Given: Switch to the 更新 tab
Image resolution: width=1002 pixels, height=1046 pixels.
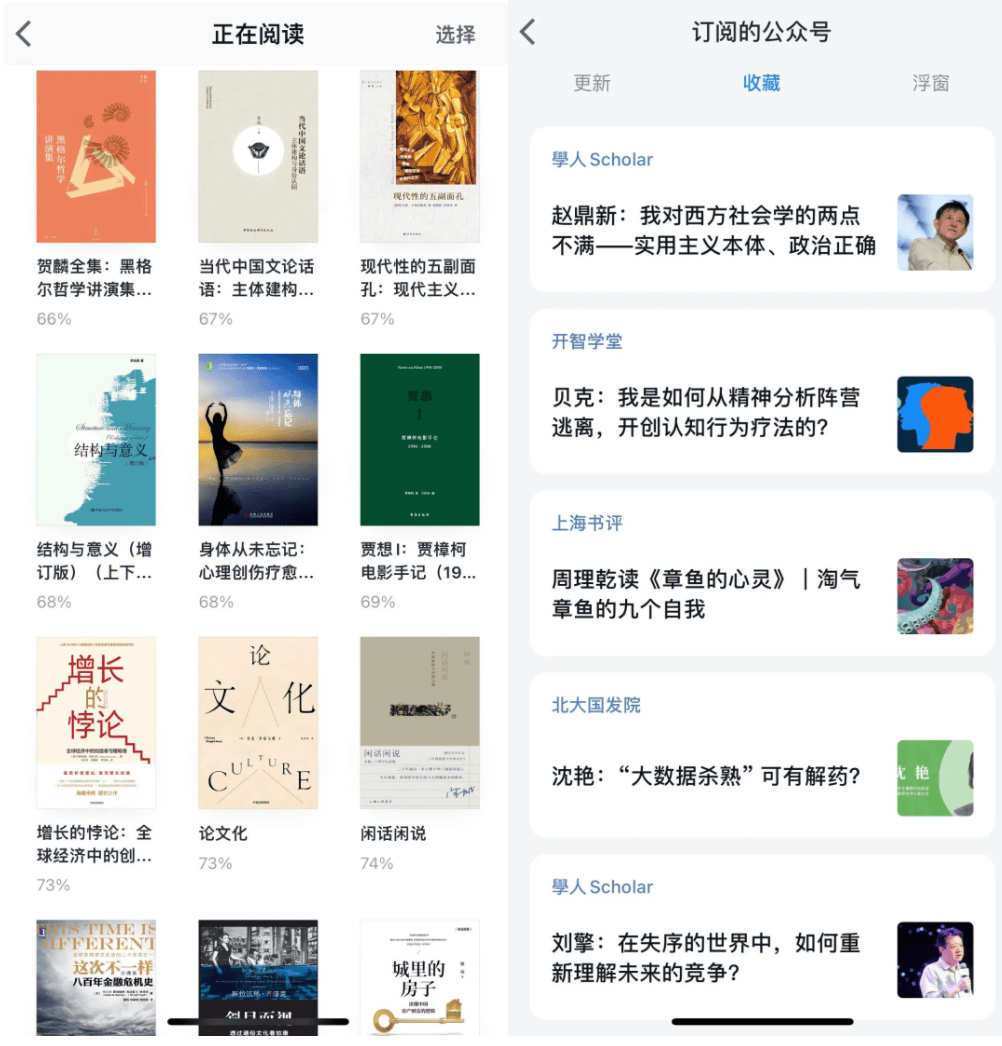Looking at the screenshot, I should coord(592,83).
